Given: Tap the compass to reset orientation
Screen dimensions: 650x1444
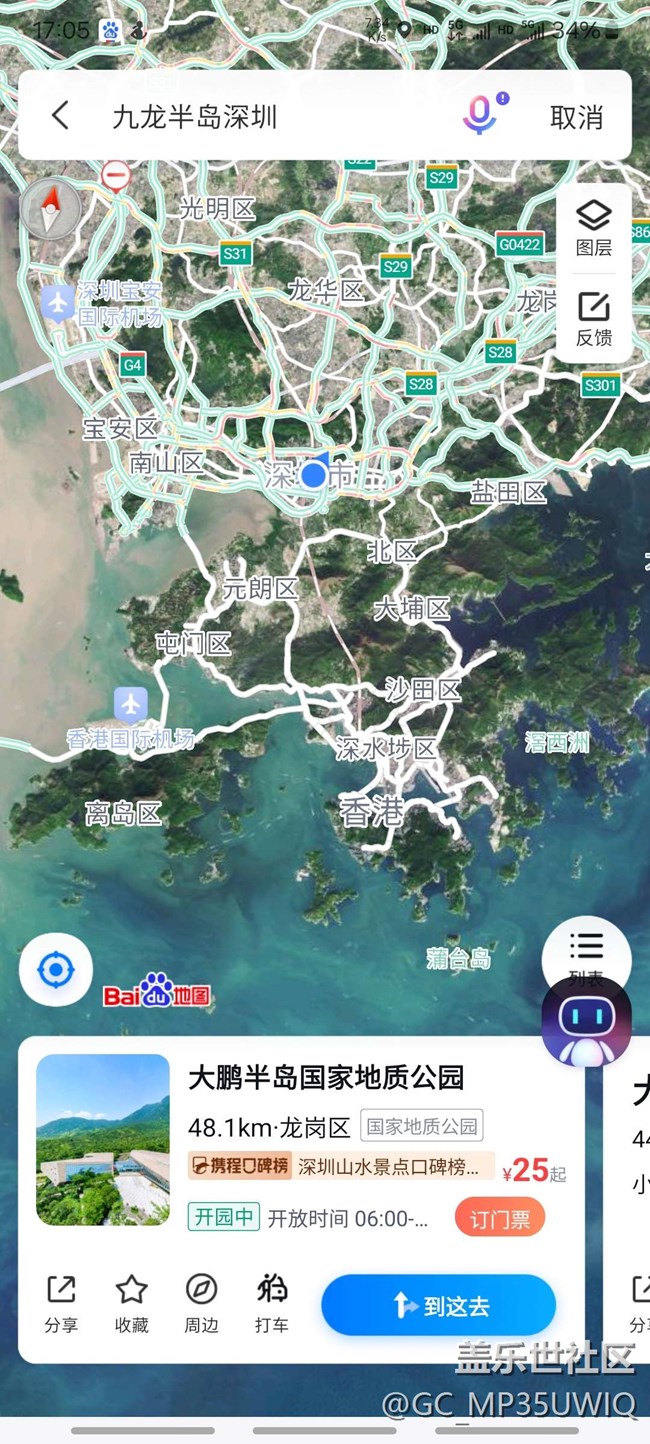Looking at the screenshot, I should click(x=51, y=209).
